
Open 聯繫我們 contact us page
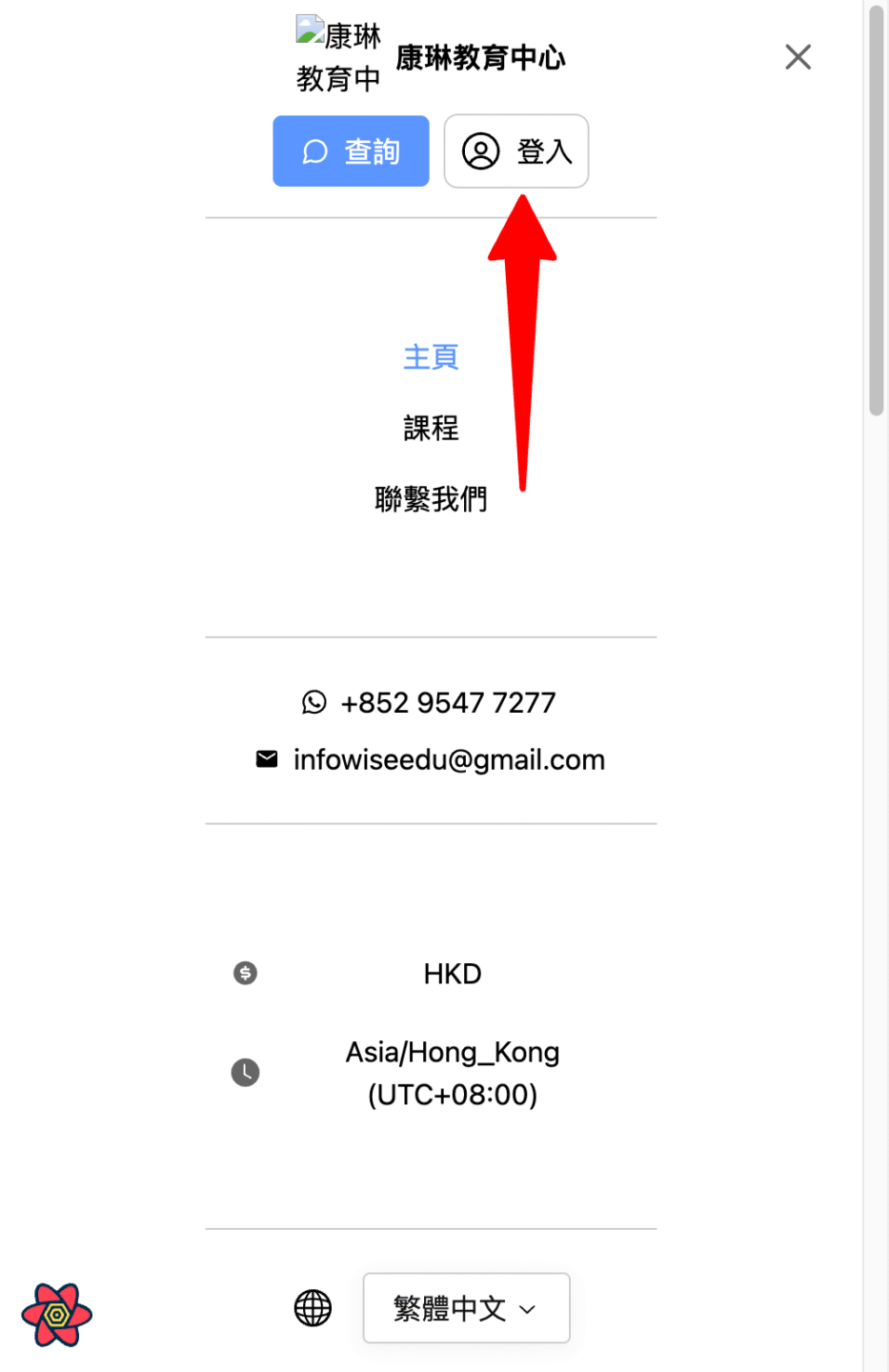tap(431, 499)
